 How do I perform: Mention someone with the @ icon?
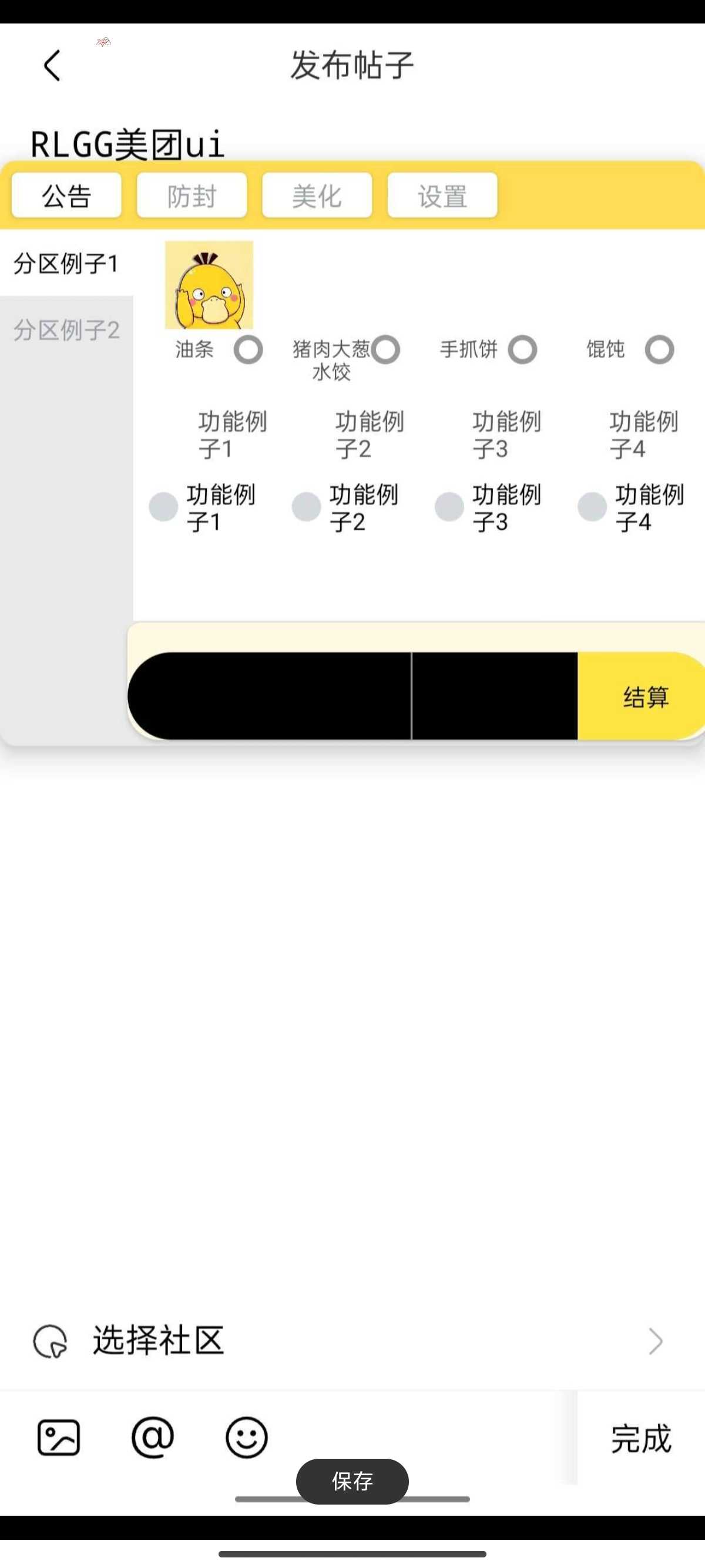[x=153, y=1438]
